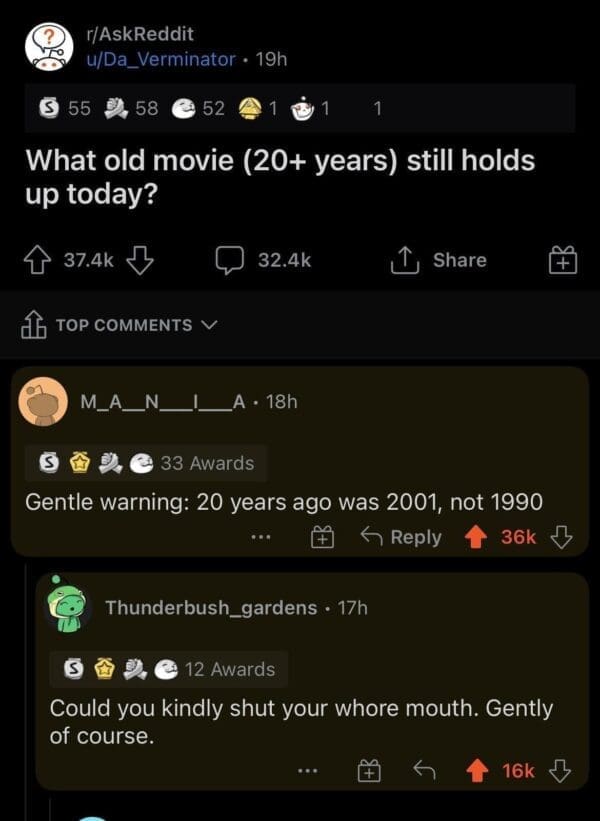Viewport: 600px width, 821px height.
Task: Open overflow menu on Thunderbush_gardens' comment
Action: 309,770
